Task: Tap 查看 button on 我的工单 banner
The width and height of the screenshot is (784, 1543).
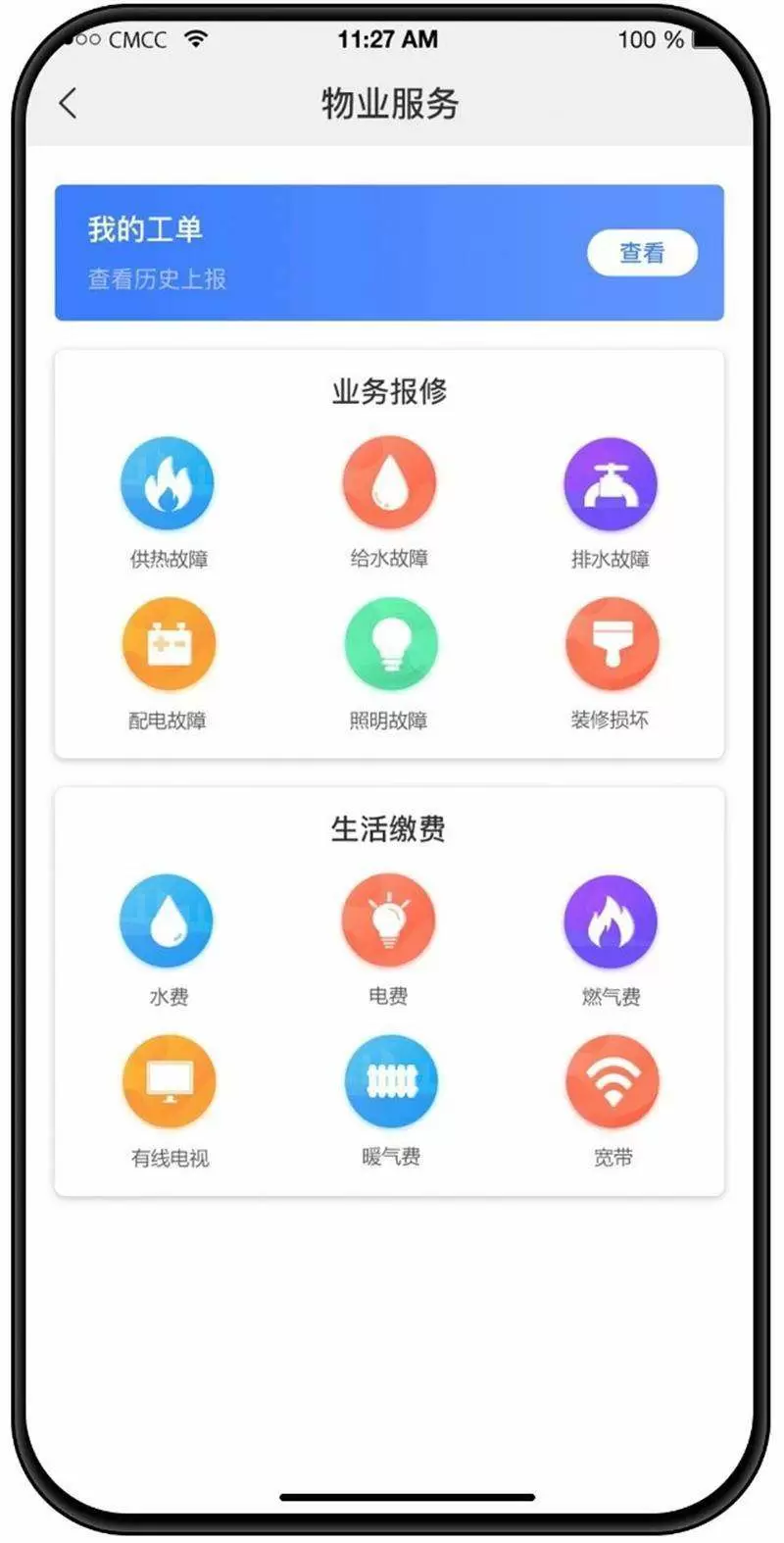Action: (642, 253)
